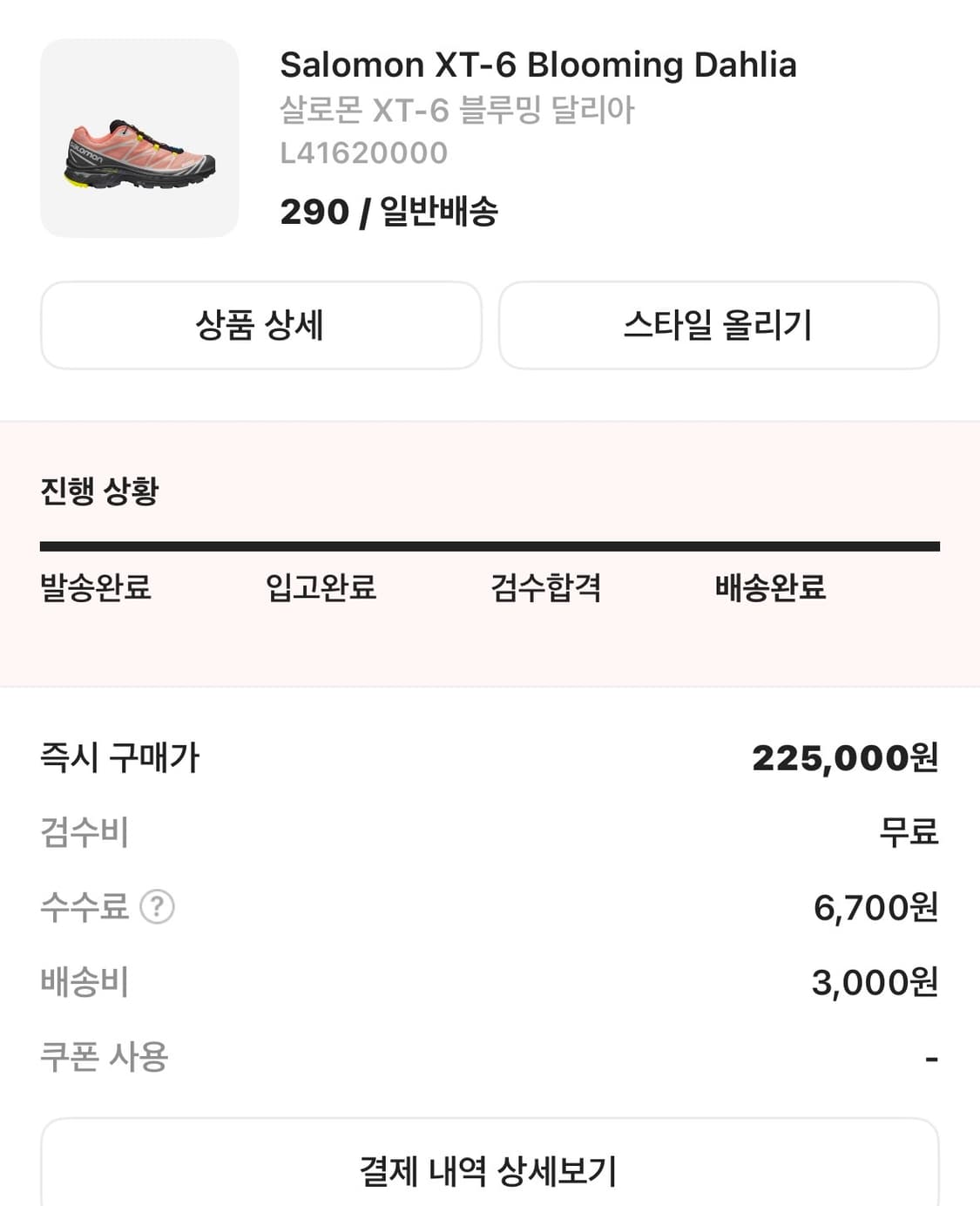This screenshot has width=980, height=1206.
Task: Open the 상품 상세 page
Action: pos(260,326)
